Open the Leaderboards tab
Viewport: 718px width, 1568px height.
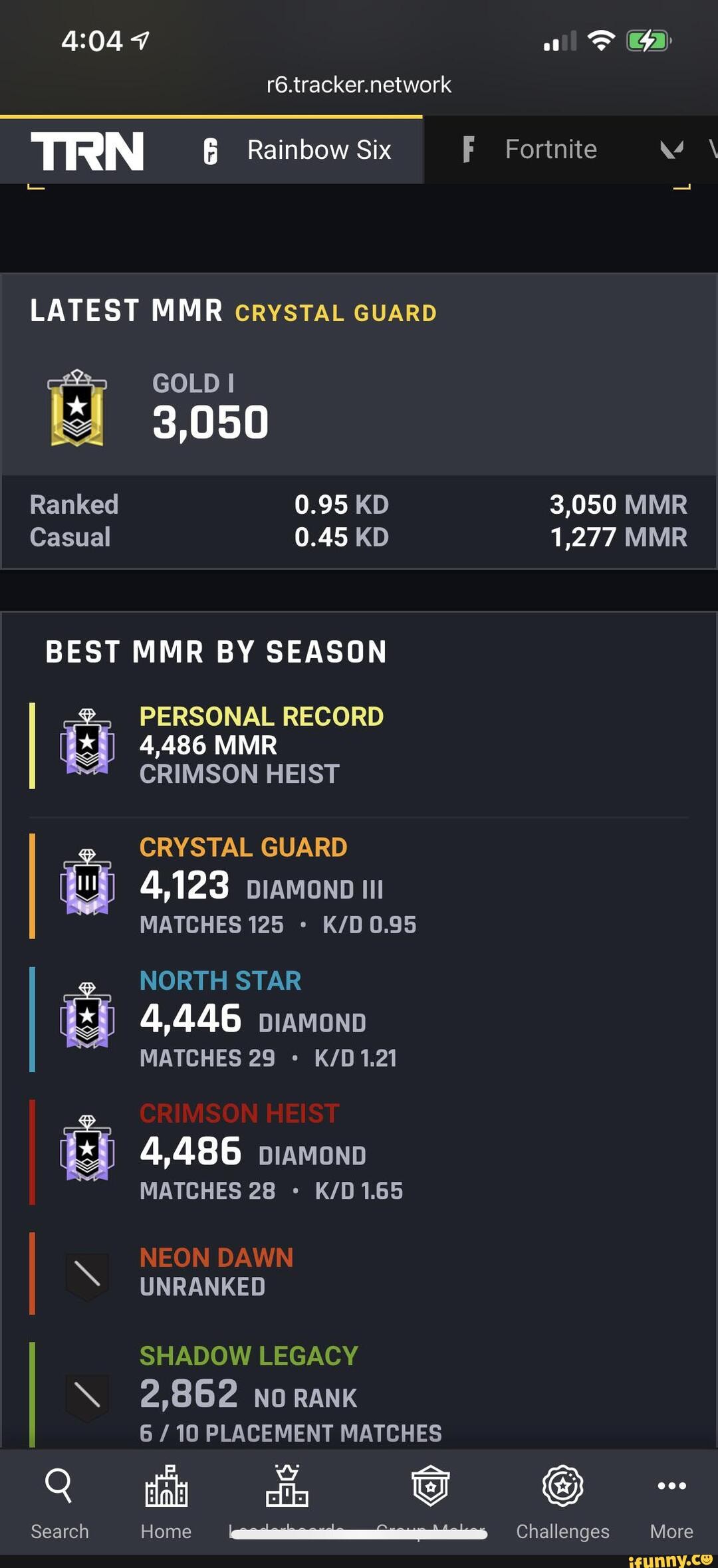pos(287,1499)
